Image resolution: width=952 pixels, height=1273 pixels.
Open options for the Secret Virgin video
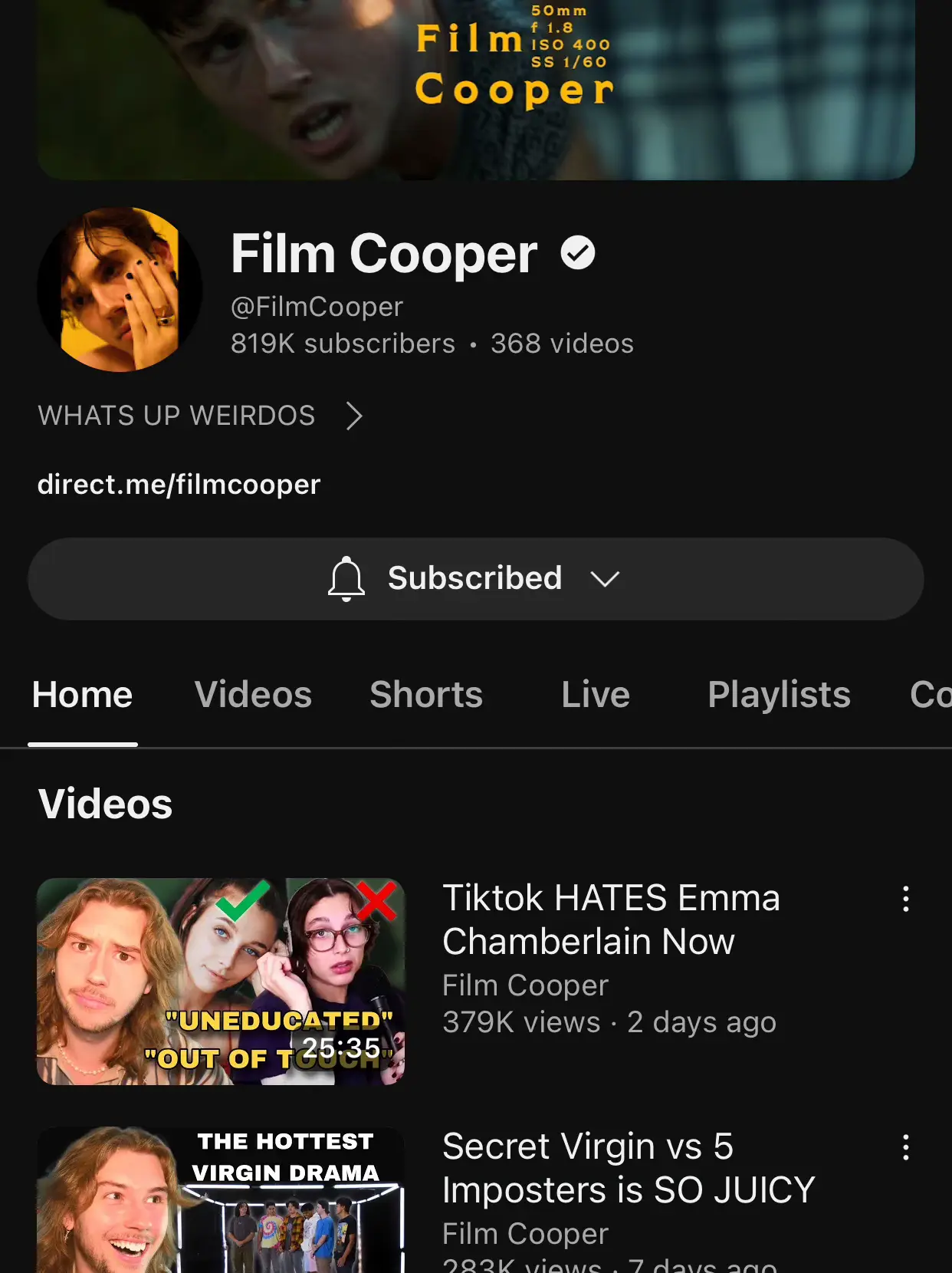click(x=906, y=1147)
